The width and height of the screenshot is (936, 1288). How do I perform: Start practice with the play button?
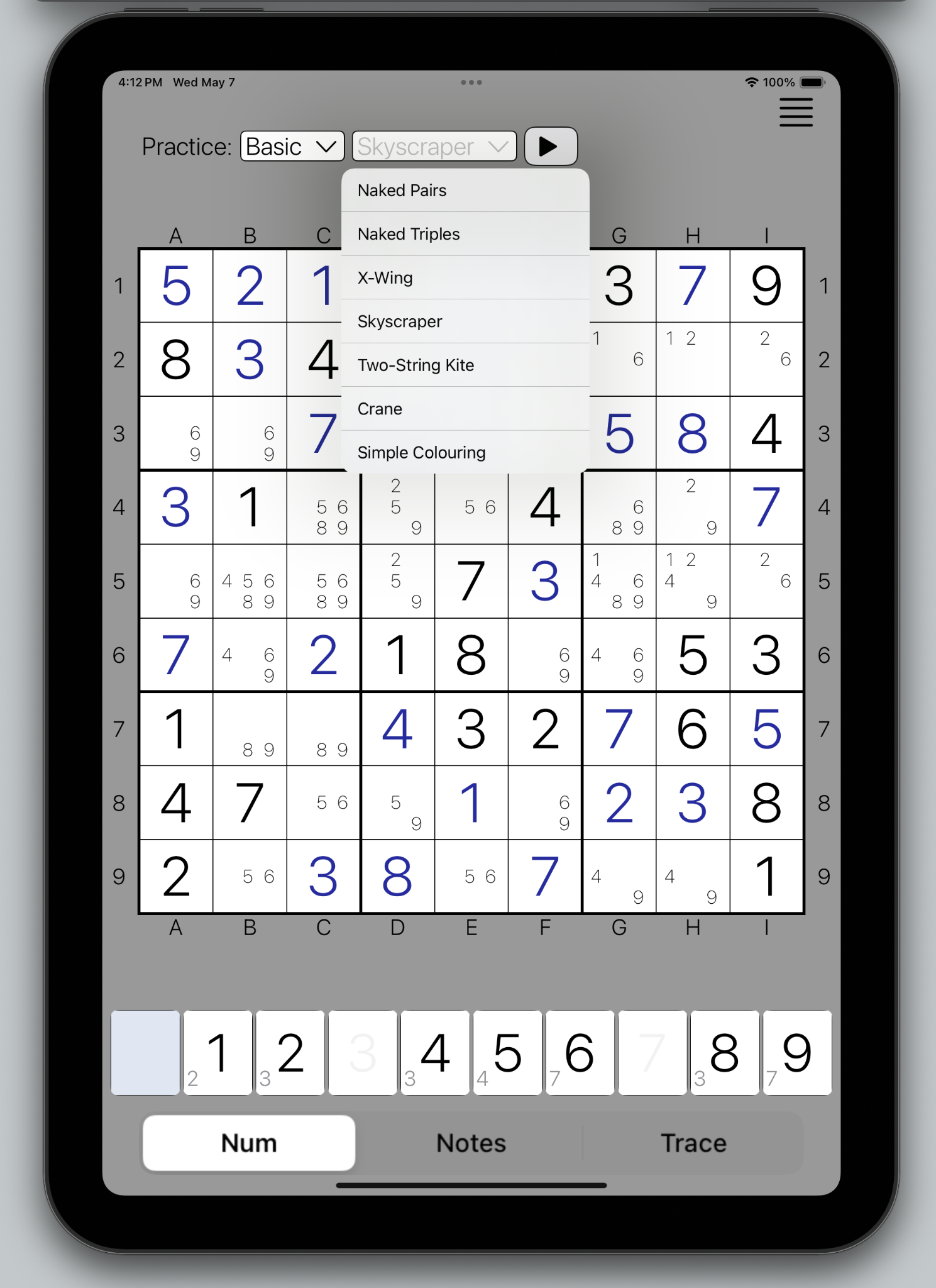coord(551,147)
